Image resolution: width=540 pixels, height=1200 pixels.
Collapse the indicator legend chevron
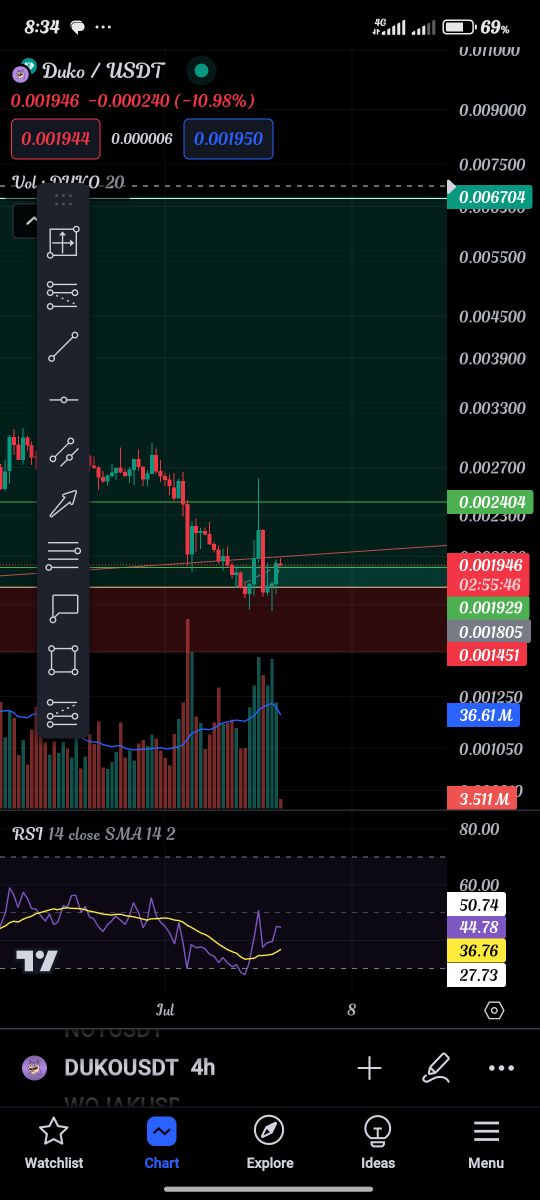click(x=24, y=221)
